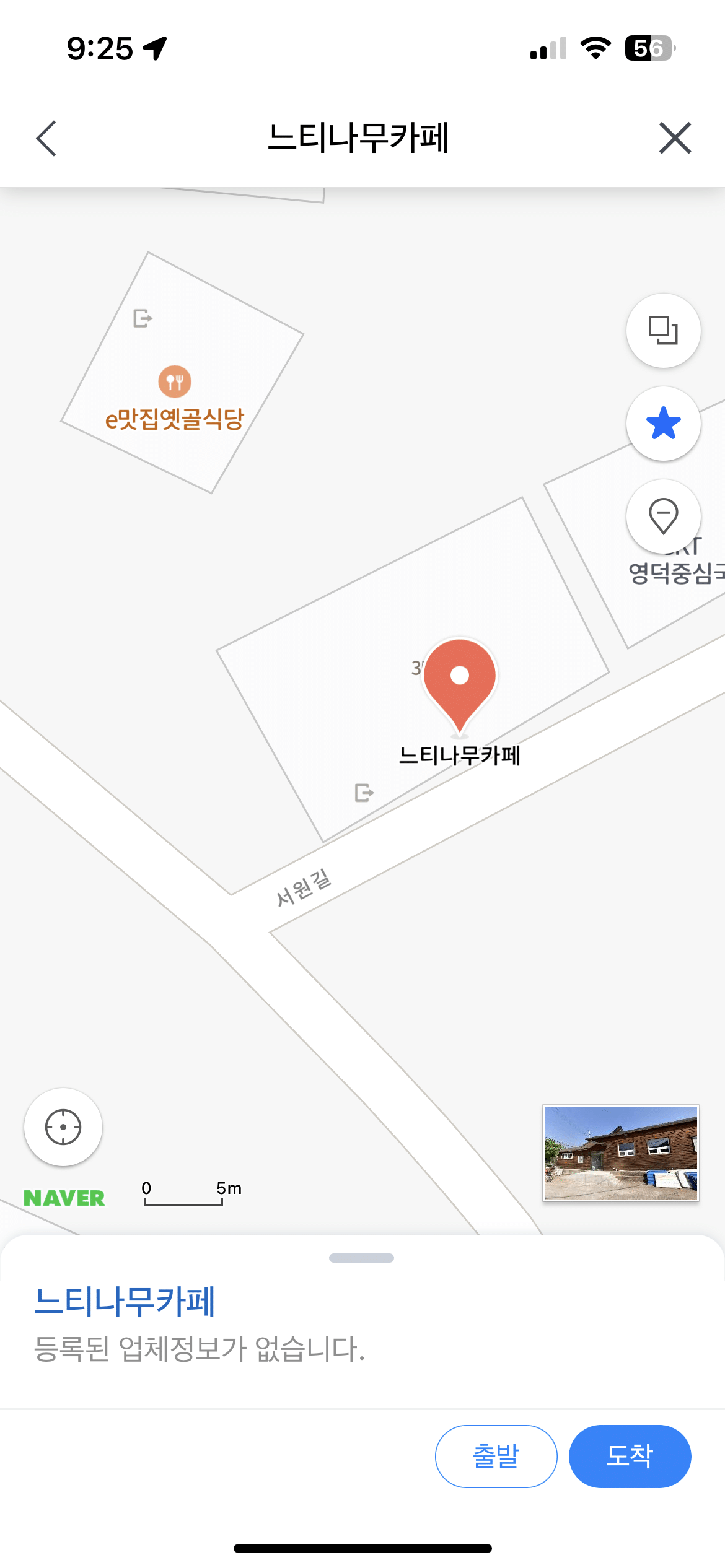Screen dimensions: 725x1568
Task: Close the 느티나무카페 map view
Action: point(675,138)
